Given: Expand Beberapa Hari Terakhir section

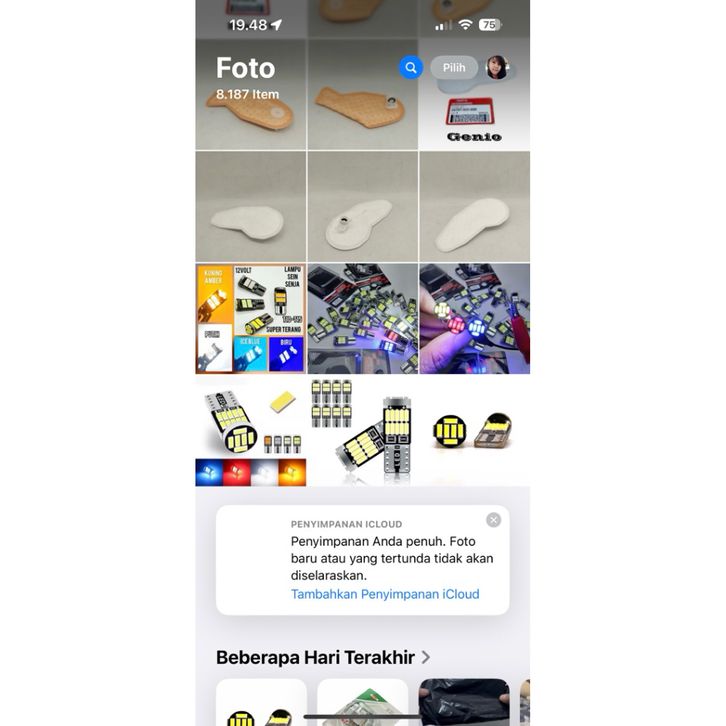Looking at the screenshot, I should 323,657.
